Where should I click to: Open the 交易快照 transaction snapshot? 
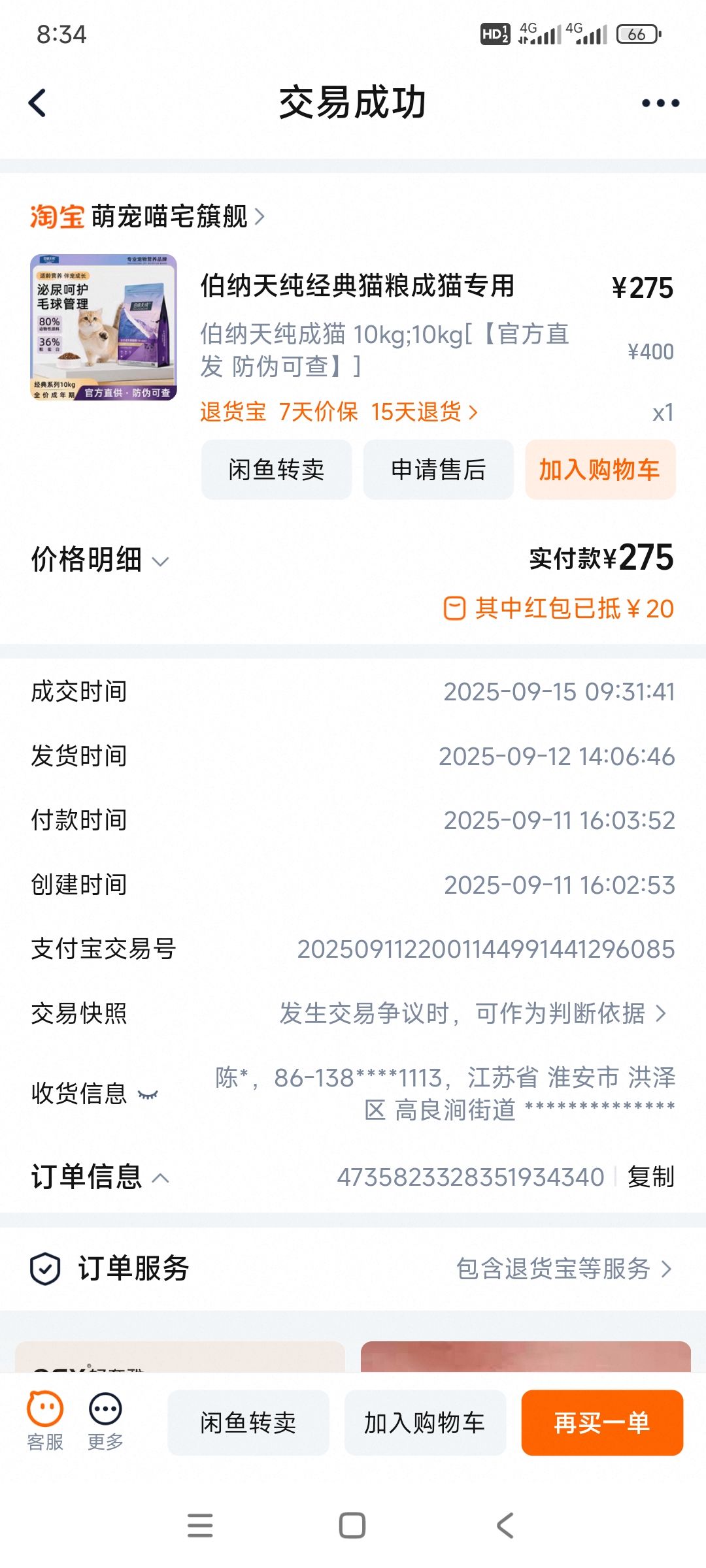click(x=473, y=1013)
